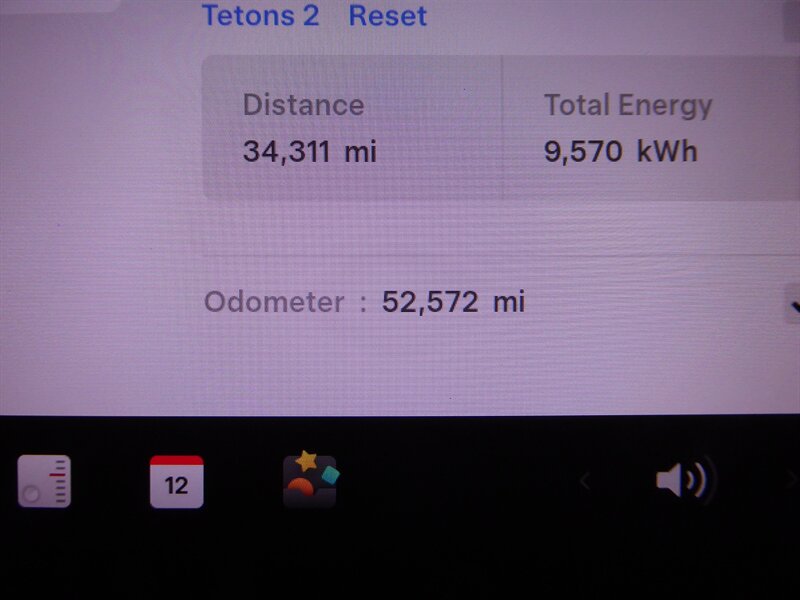The width and height of the screenshot is (800, 600).
Task: Lower volume with the left arrow
Action: point(585,482)
